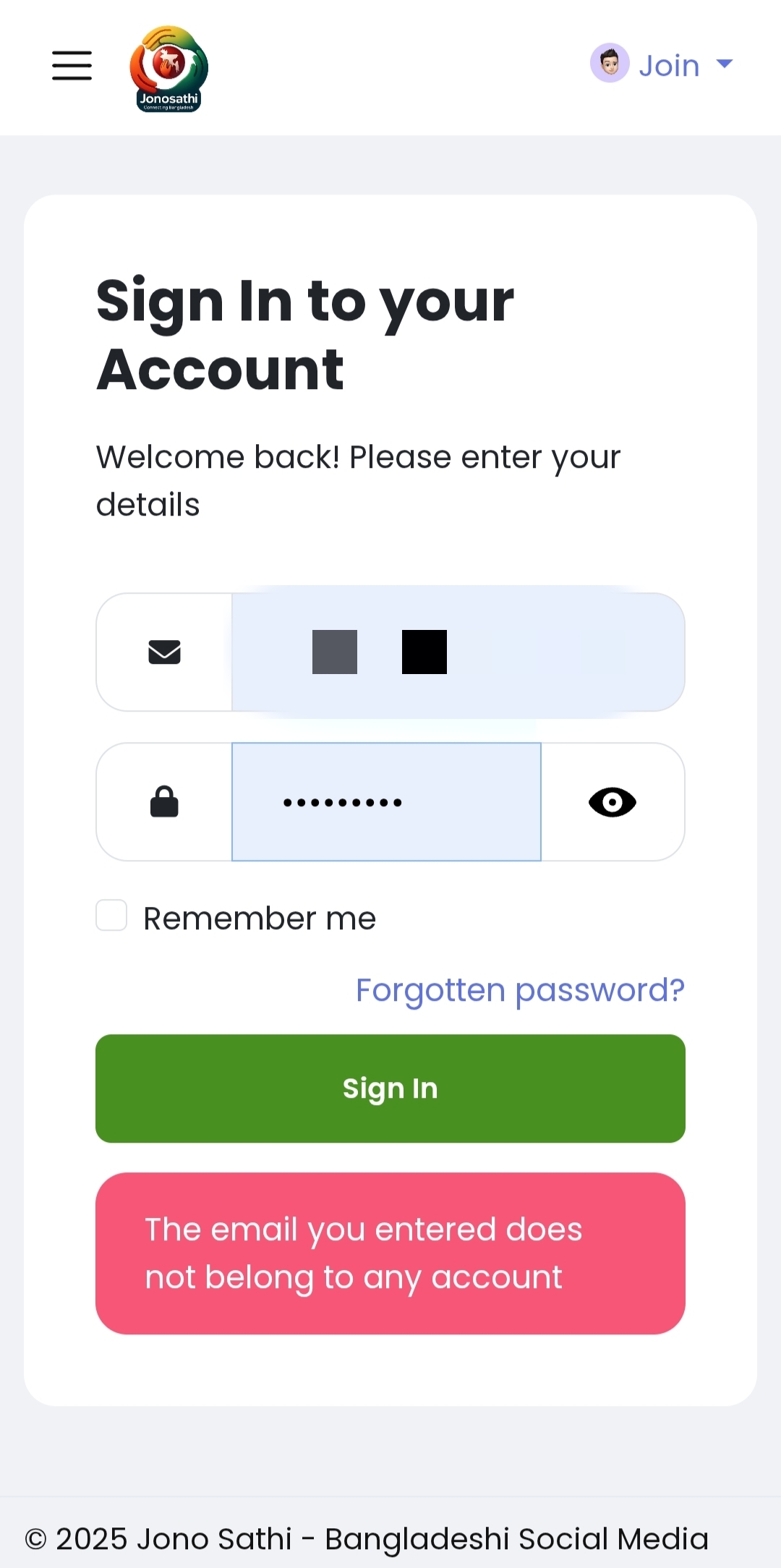Focus the email input field
781x1568 pixels.
click(458, 652)
